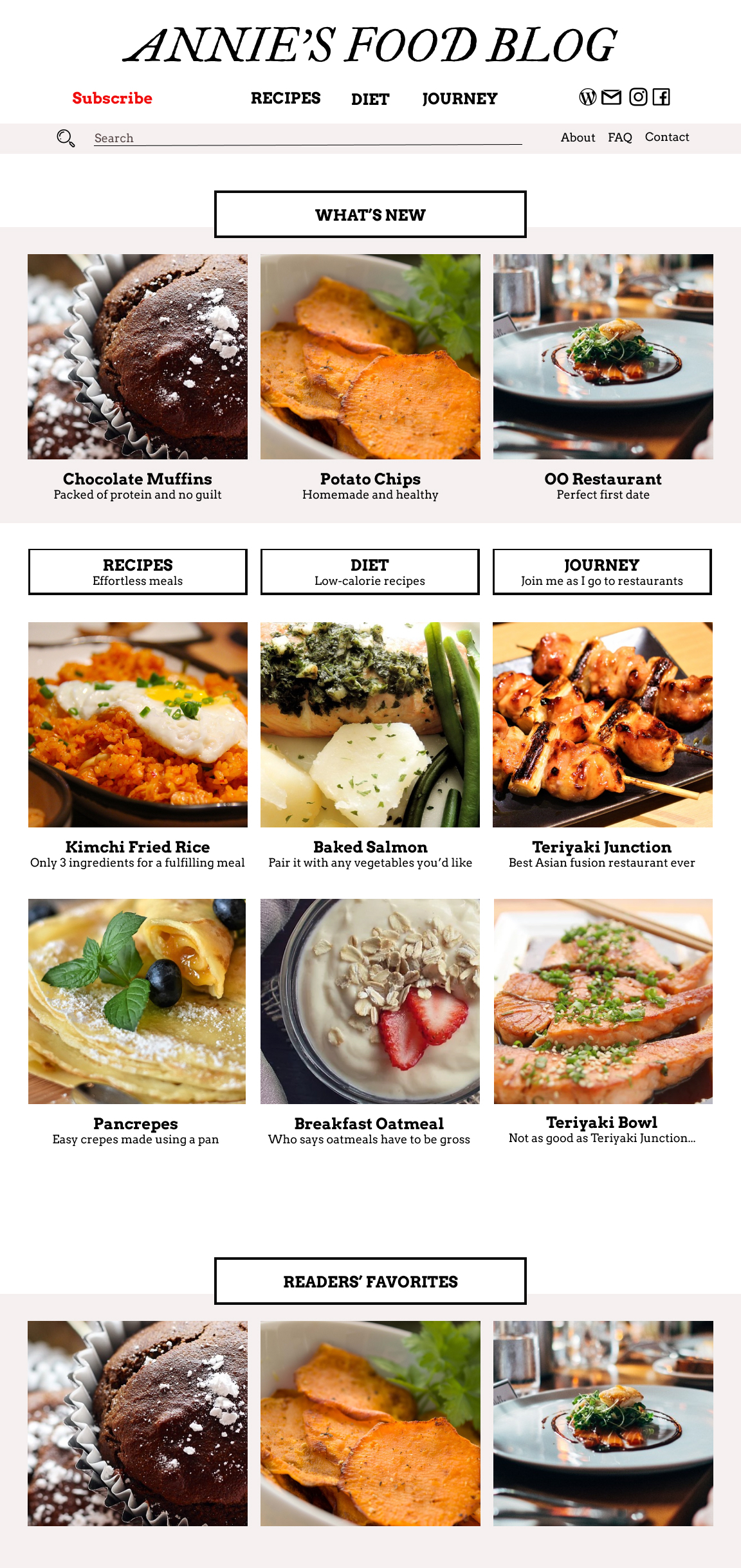
Task: Open the Breakfast Oatmeal card
Action: coord(370,1023)
